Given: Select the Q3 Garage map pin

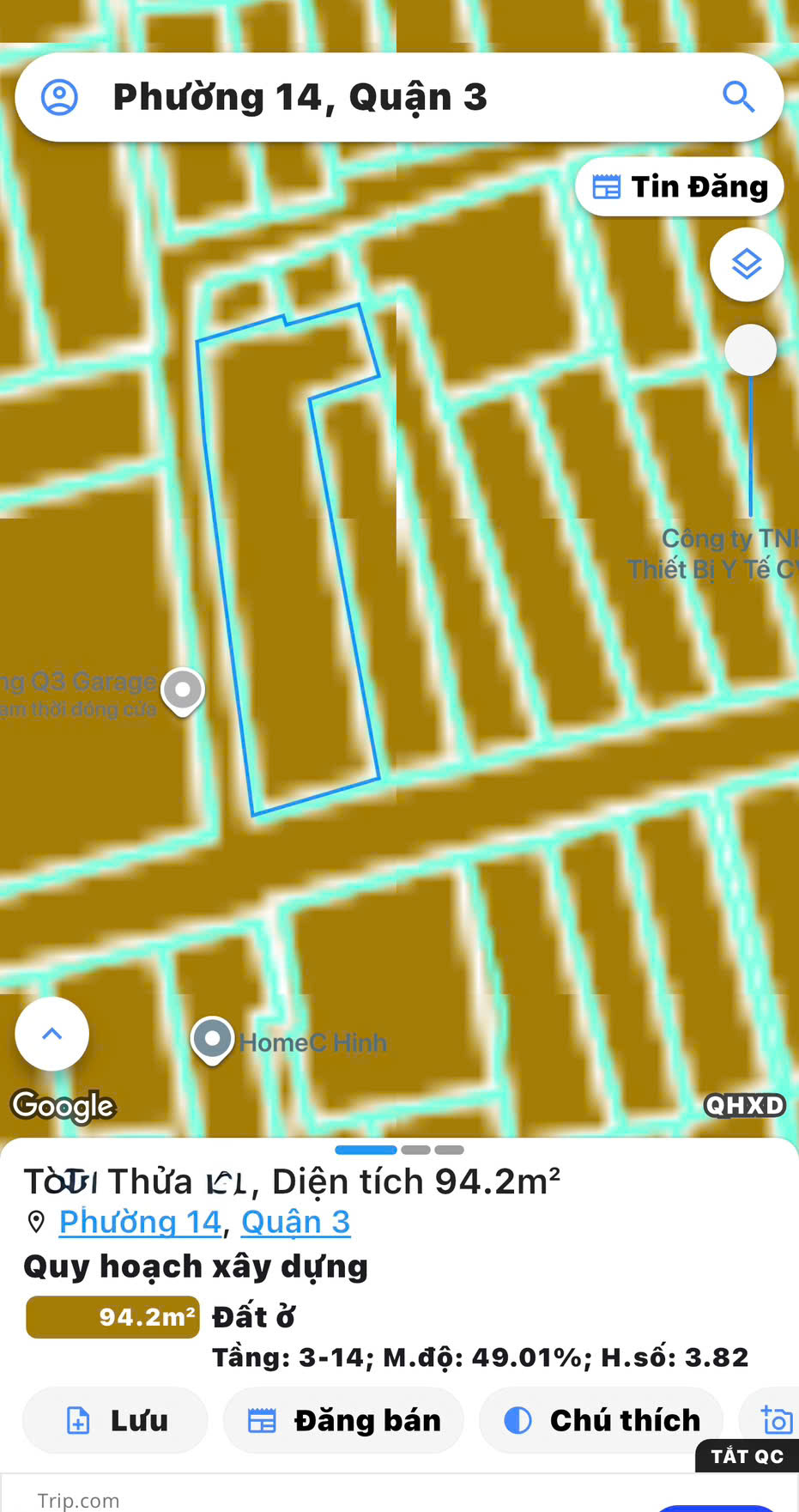Looking at the screenshot, I should (183, 689).
